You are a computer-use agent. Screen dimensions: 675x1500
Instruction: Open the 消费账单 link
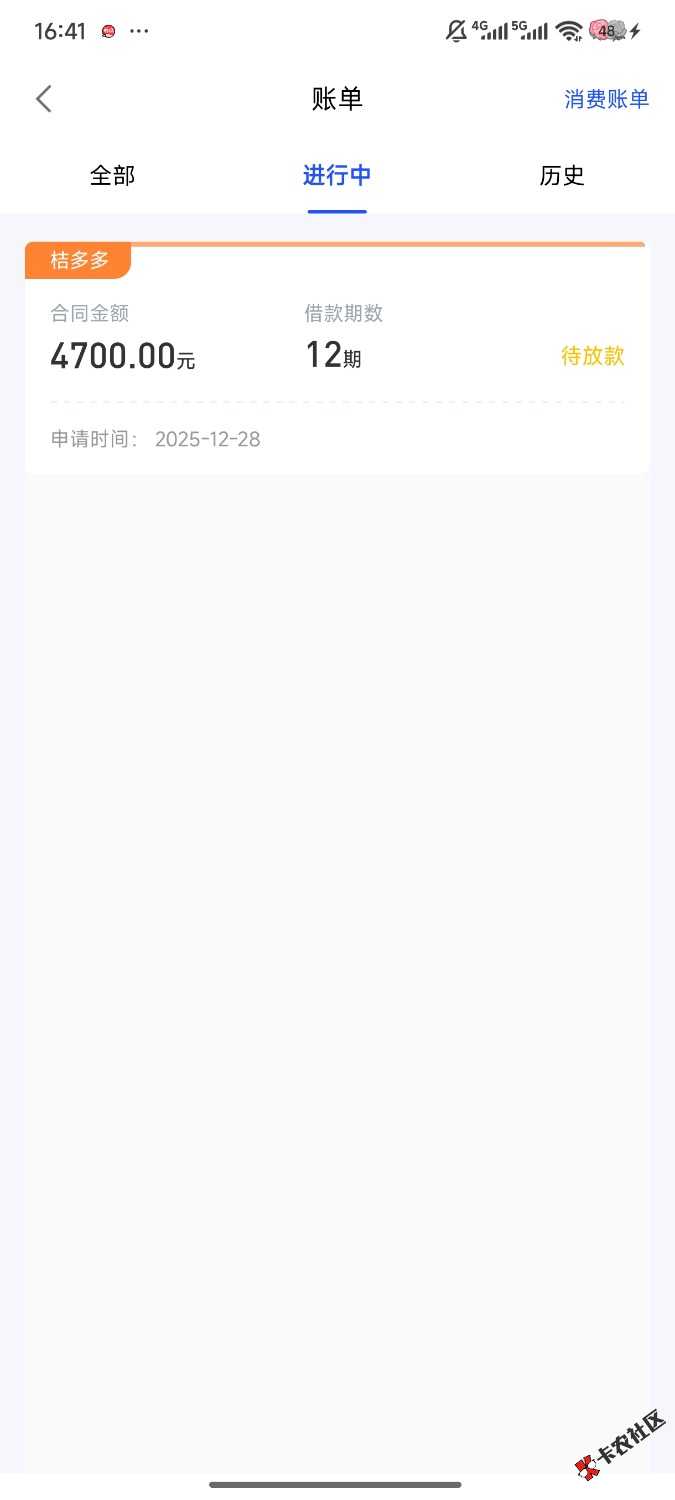coord(606,99)
